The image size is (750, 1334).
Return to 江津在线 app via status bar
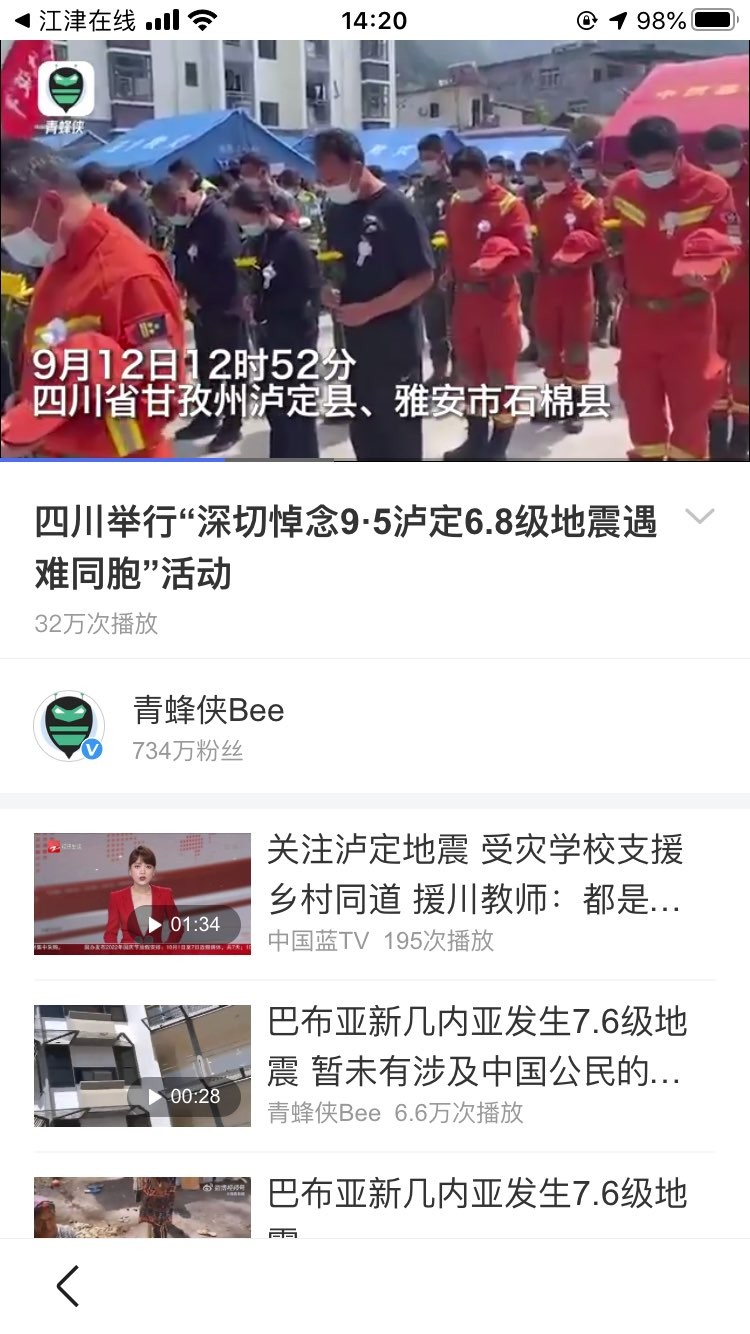75,20
